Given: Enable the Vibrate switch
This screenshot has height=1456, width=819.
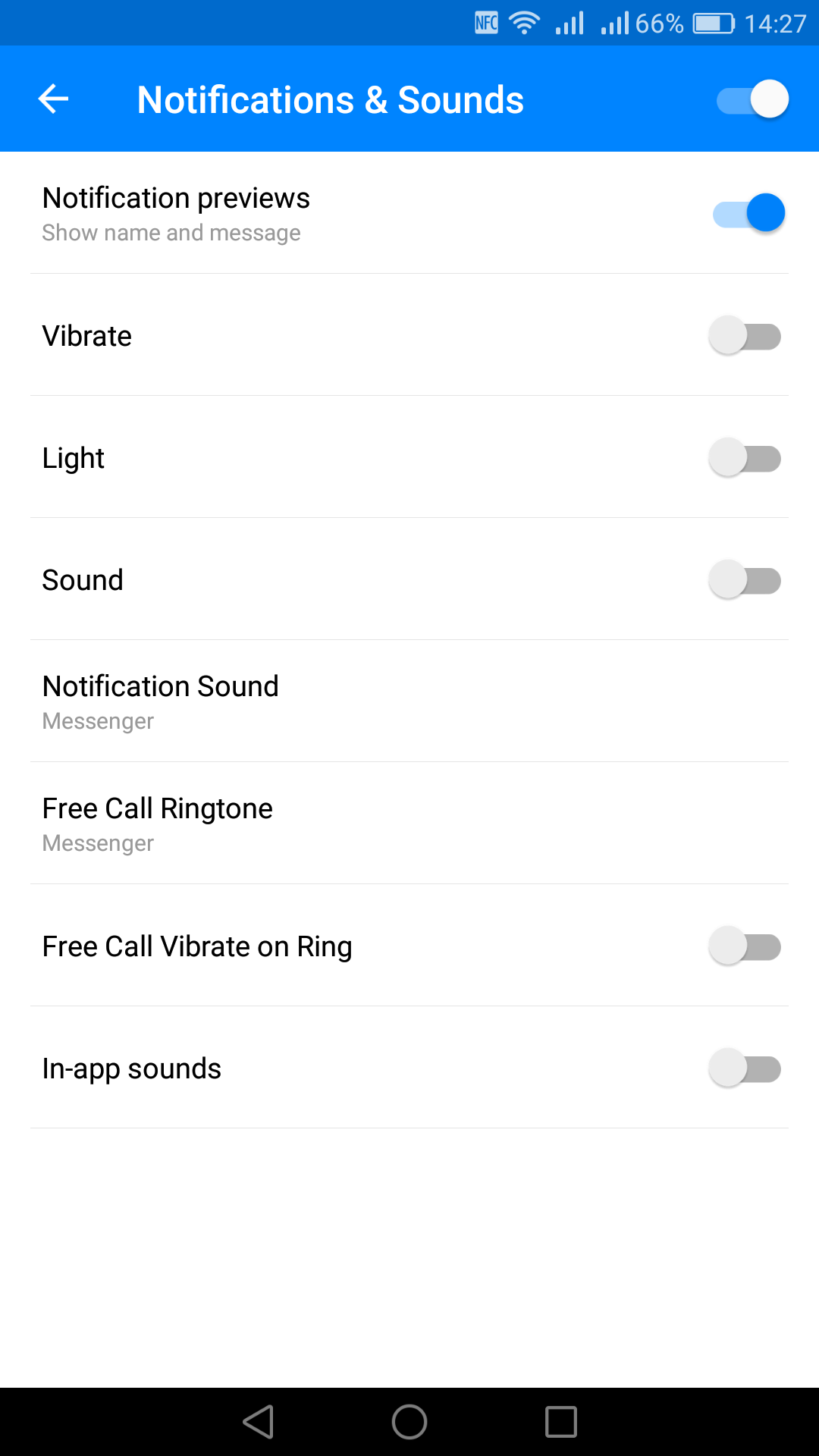Looking at the screenshot, I should pyautogui.click(x=745, y=336).
